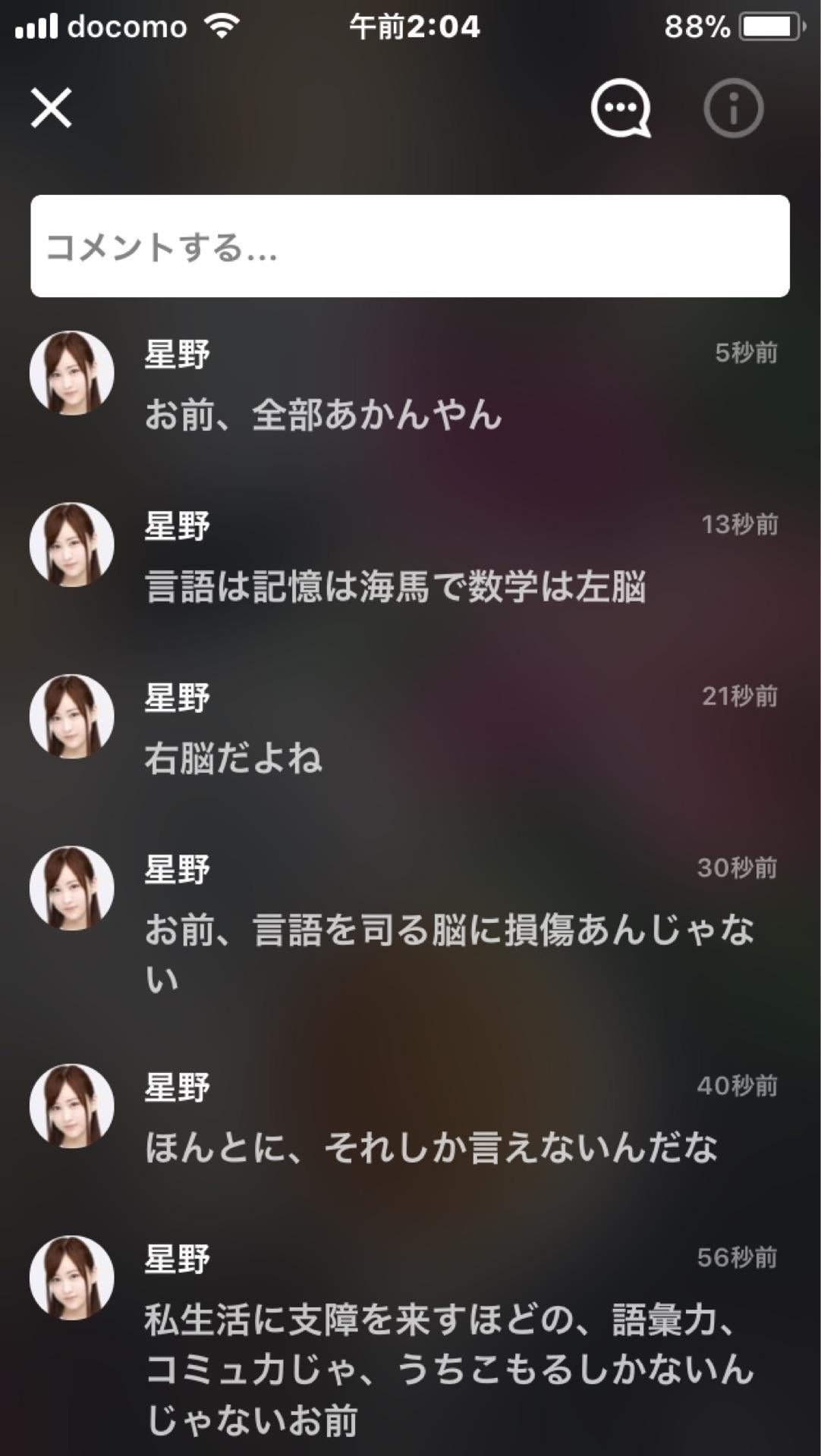
Task: Tap the avatar on the oldest visible comment
Action: (x=74, y=1263)
